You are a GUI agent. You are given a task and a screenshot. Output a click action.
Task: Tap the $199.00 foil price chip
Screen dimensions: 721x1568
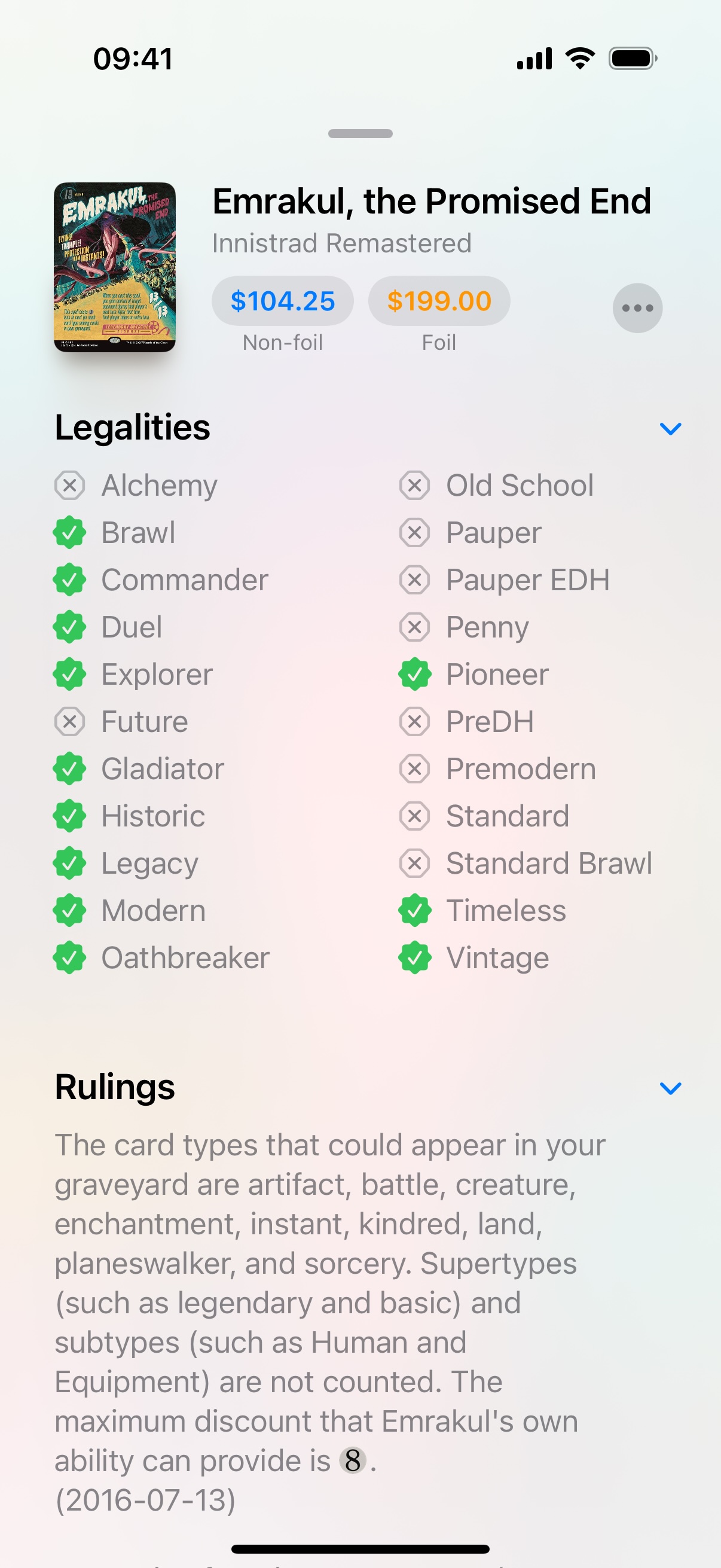coord(439,301)
